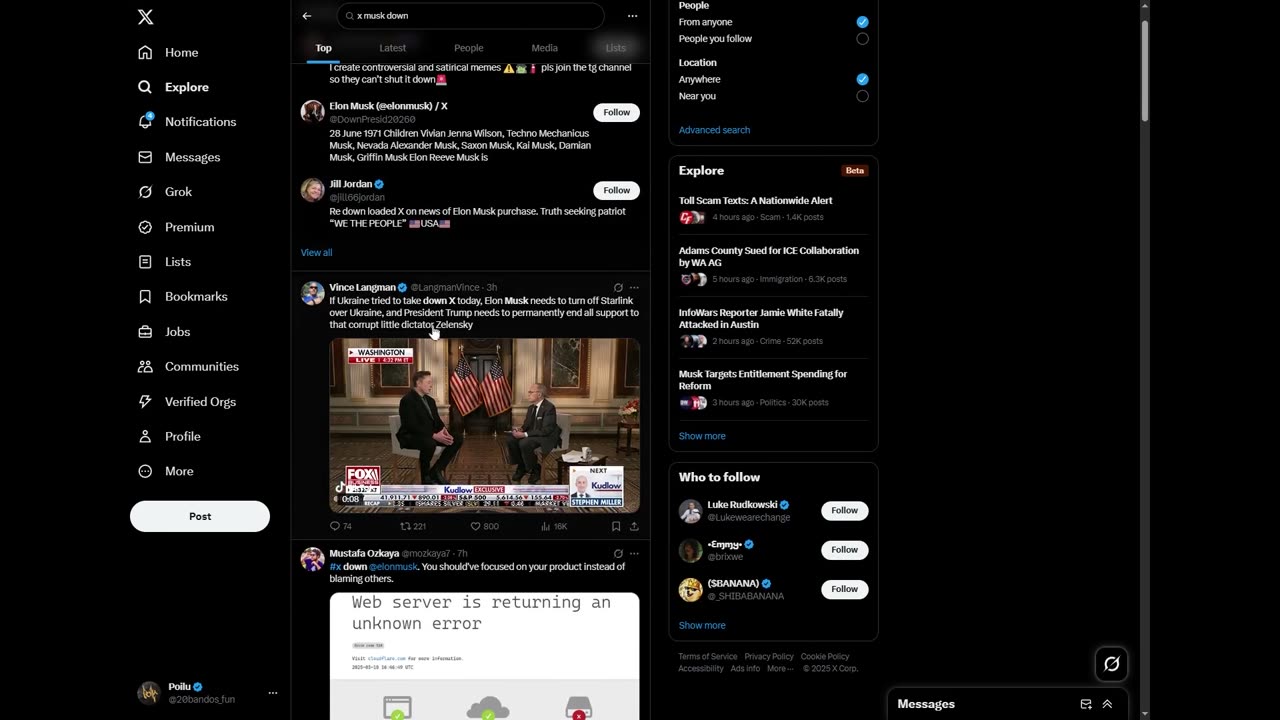Open the Toll Scam Texts trending story
The width and height of the screenshot is (1280, 720).
[x=755, y=201]
